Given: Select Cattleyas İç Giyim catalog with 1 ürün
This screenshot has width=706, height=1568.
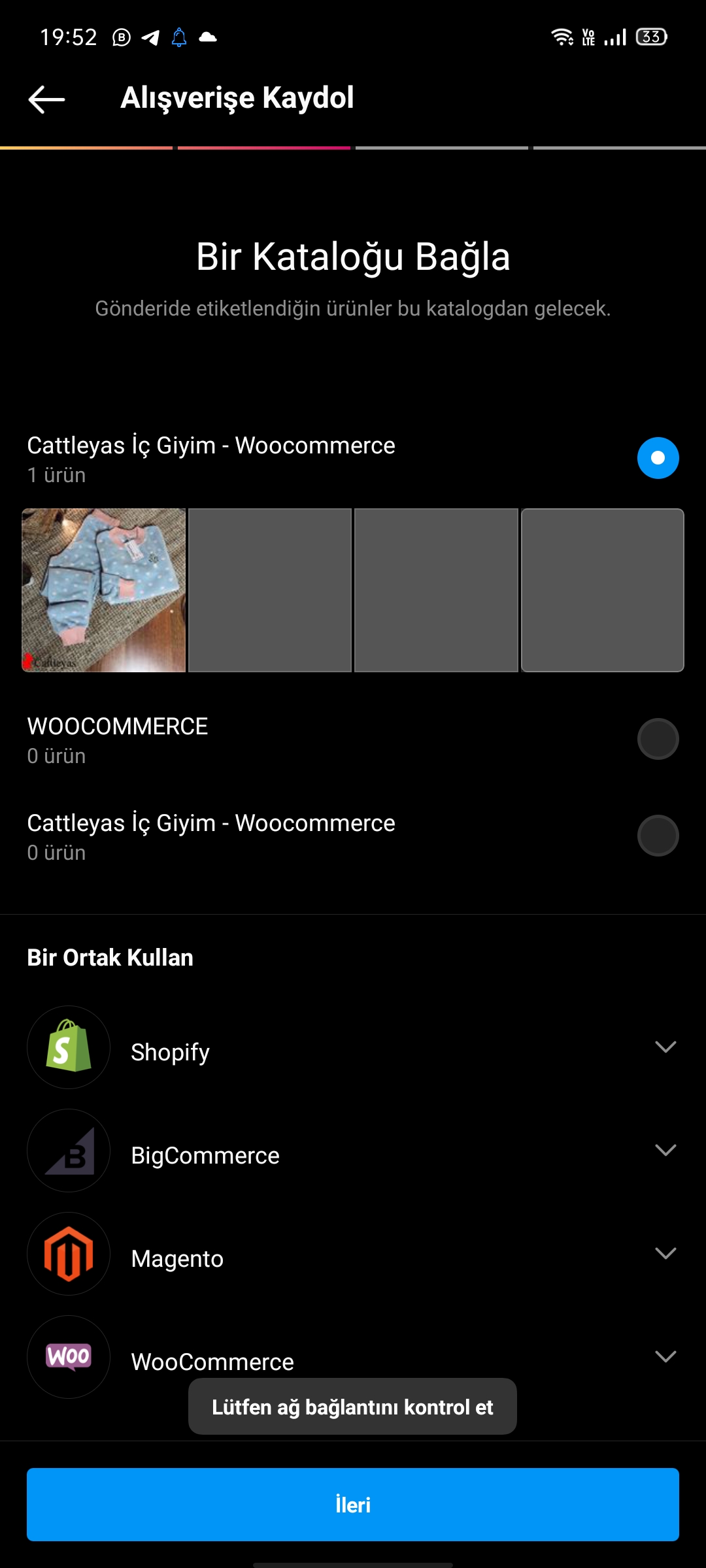Looking at the screenshot, I should click(x=658, y=458).
